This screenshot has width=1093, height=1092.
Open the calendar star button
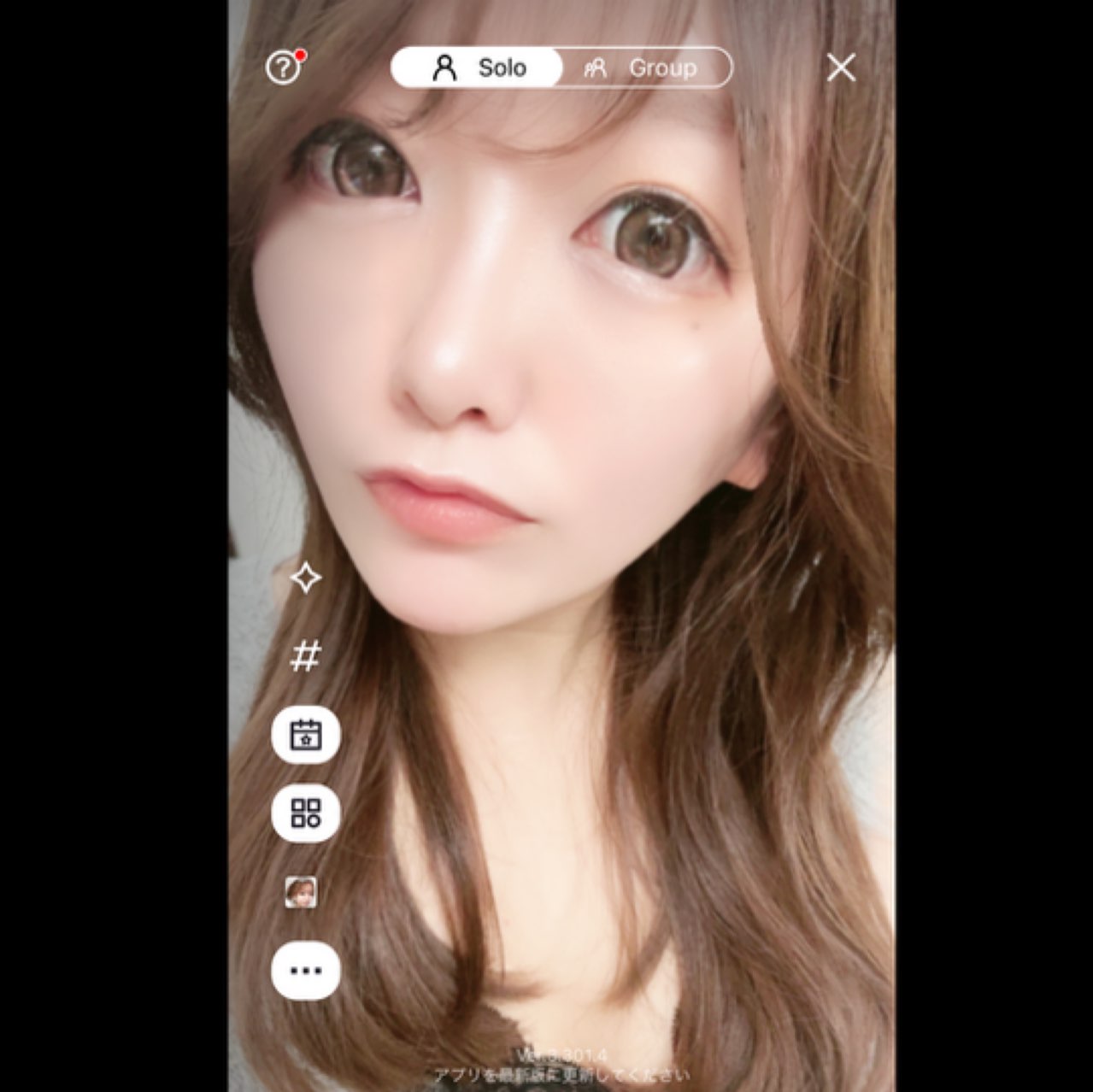pos(305,735)
